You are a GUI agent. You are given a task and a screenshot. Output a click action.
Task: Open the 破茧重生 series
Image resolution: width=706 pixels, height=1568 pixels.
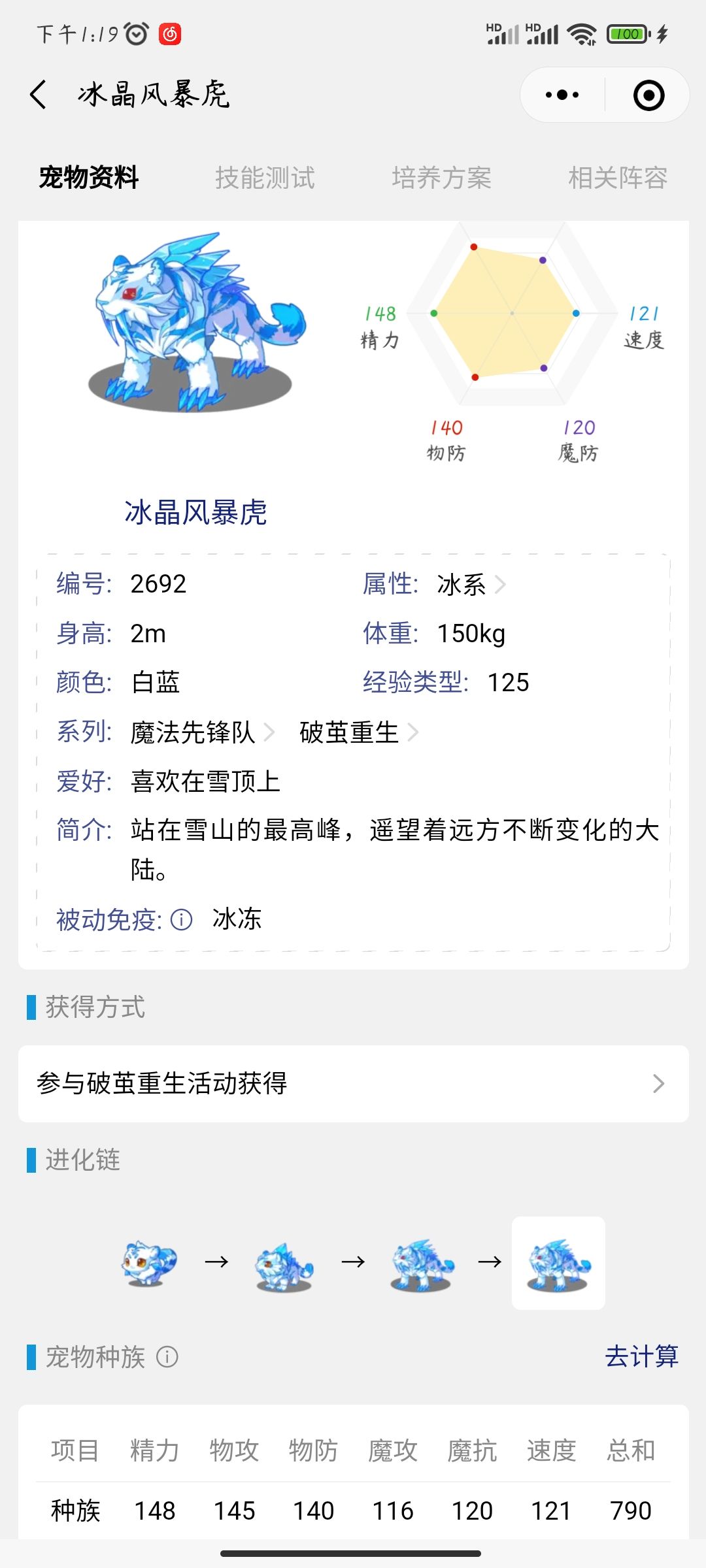point(358,732)
